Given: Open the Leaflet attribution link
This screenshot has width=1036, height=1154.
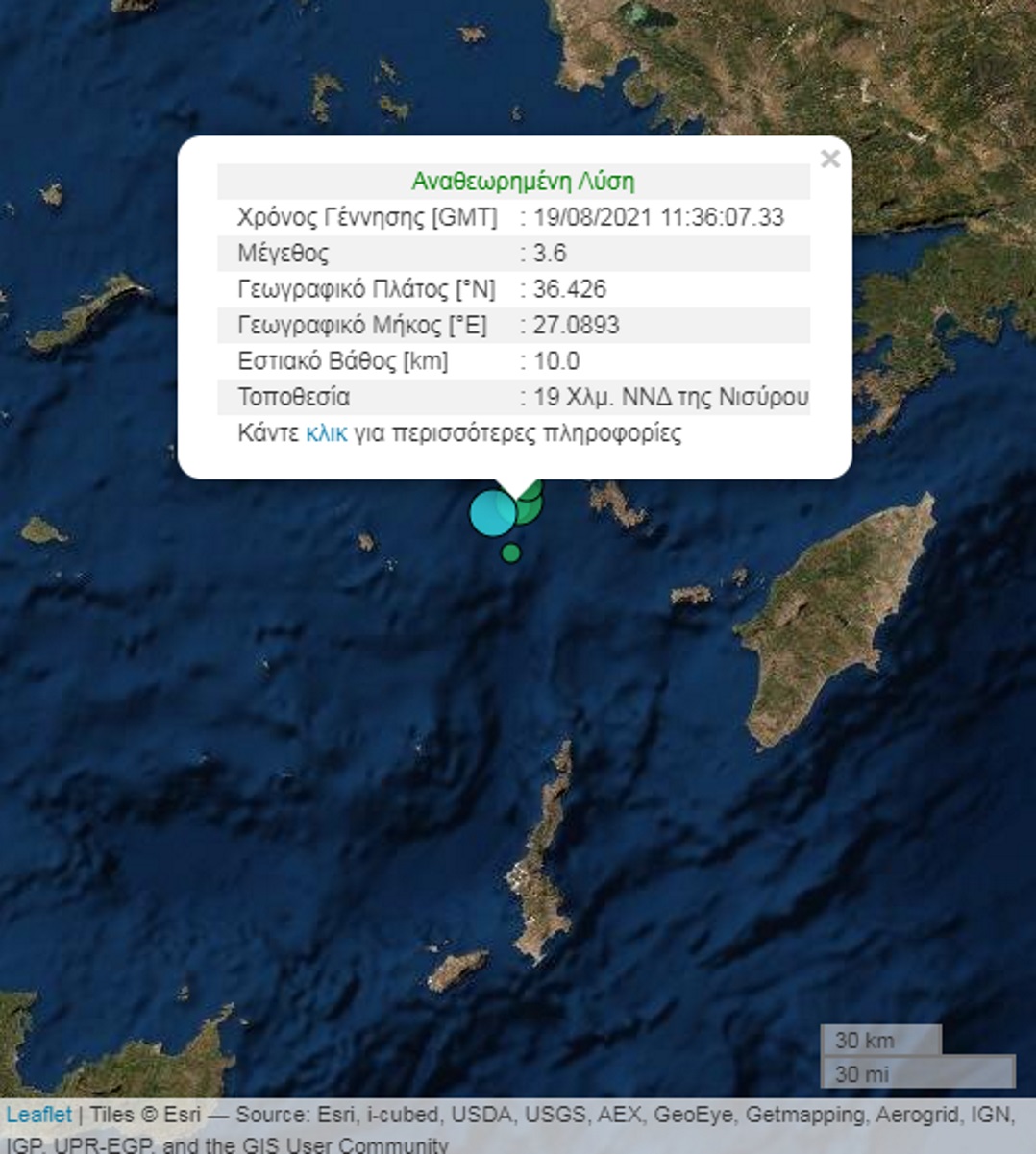Looking at the screenshot, I should [38, 1116].
